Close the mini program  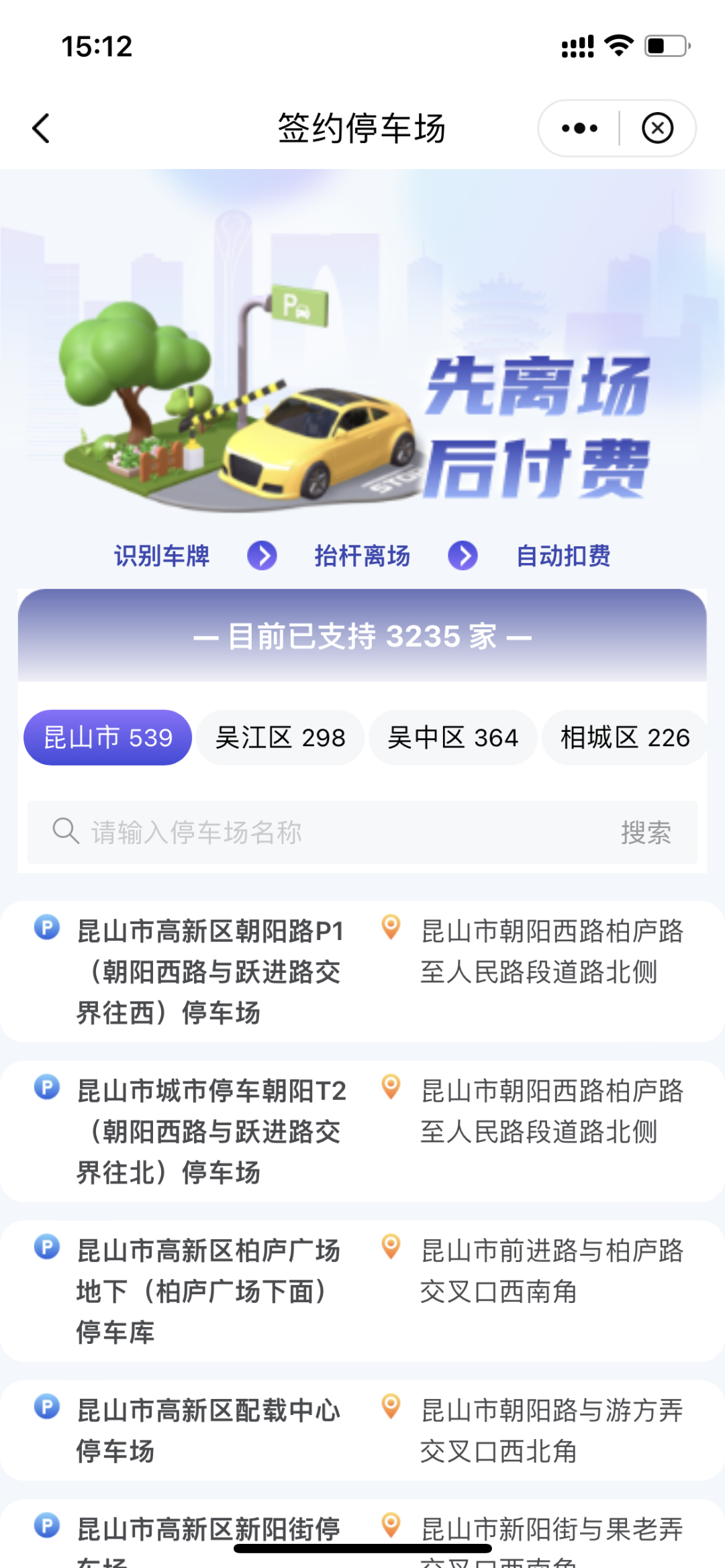(x=657, y=128)
